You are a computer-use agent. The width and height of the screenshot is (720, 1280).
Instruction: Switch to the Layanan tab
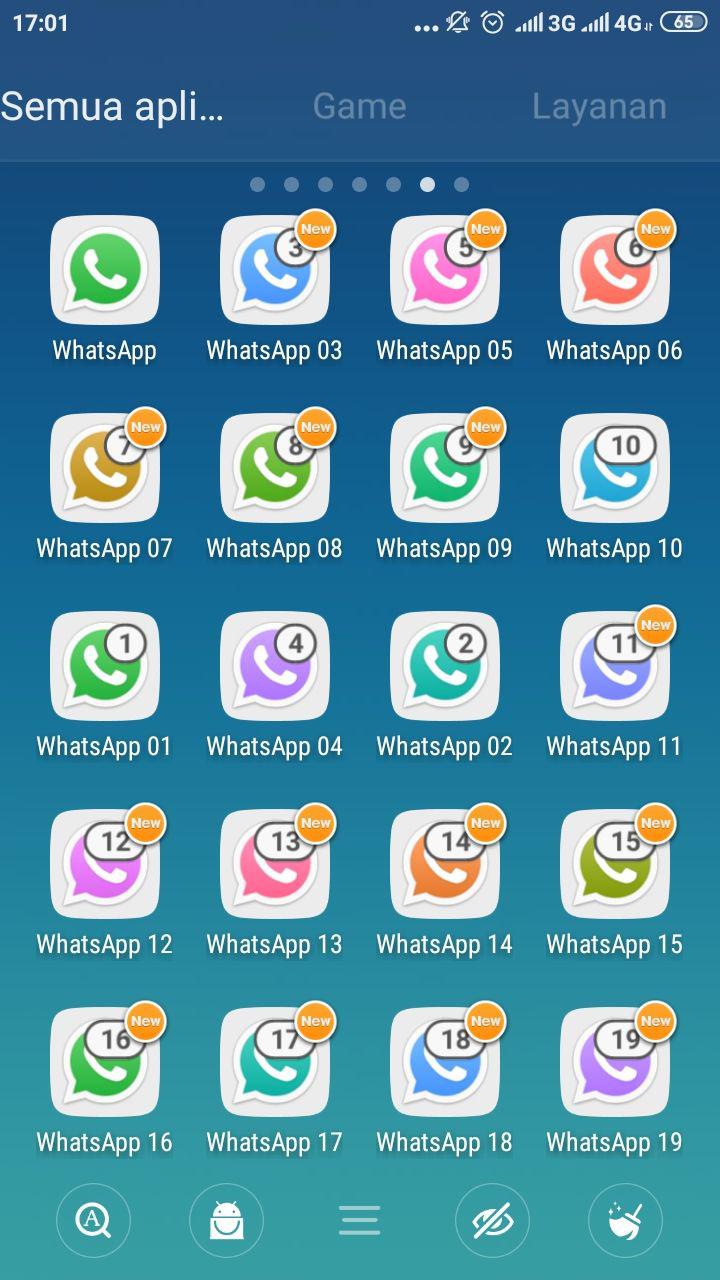point(598,106)
